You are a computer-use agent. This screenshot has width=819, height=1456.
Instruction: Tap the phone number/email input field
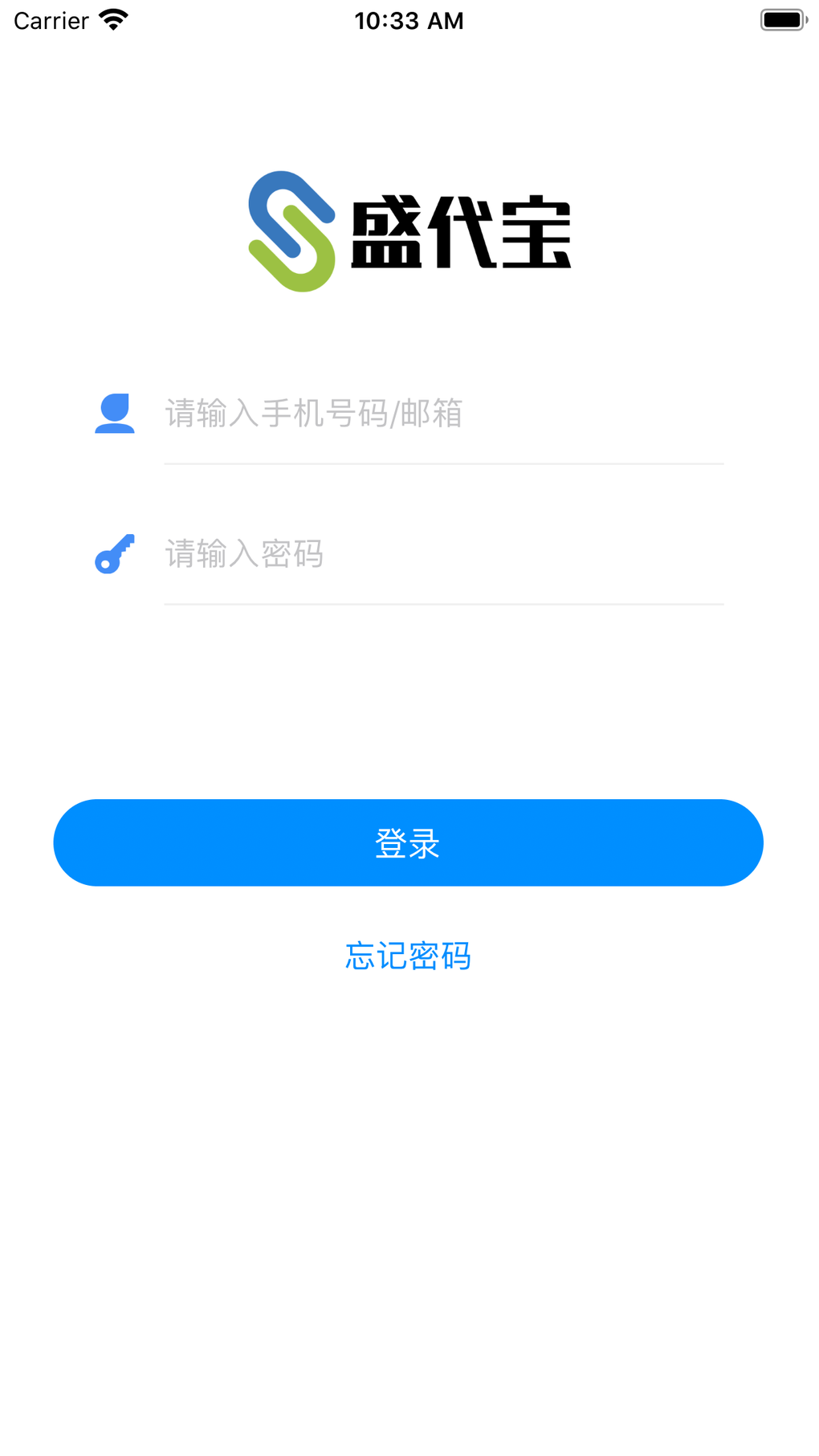pos(442,414)
